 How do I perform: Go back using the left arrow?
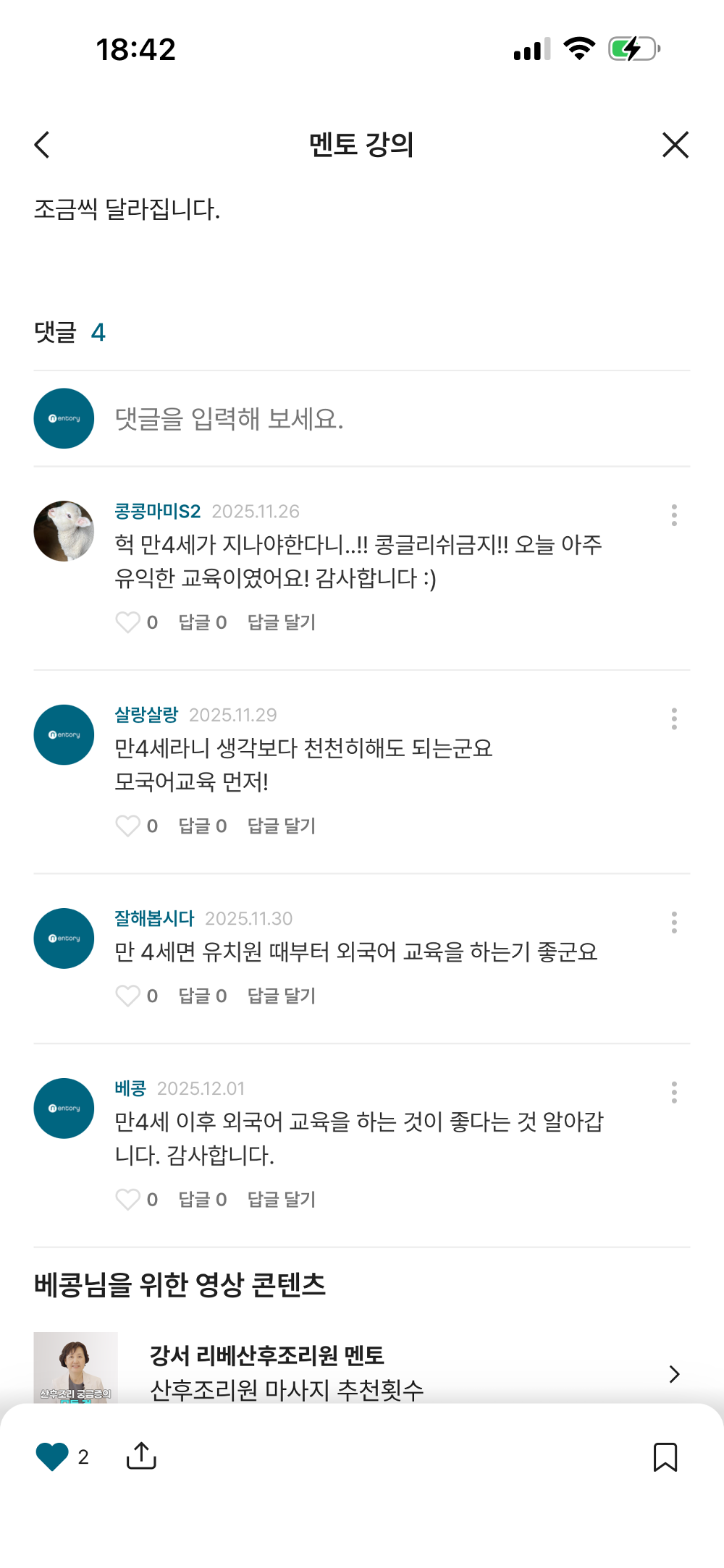coord(41,145)
